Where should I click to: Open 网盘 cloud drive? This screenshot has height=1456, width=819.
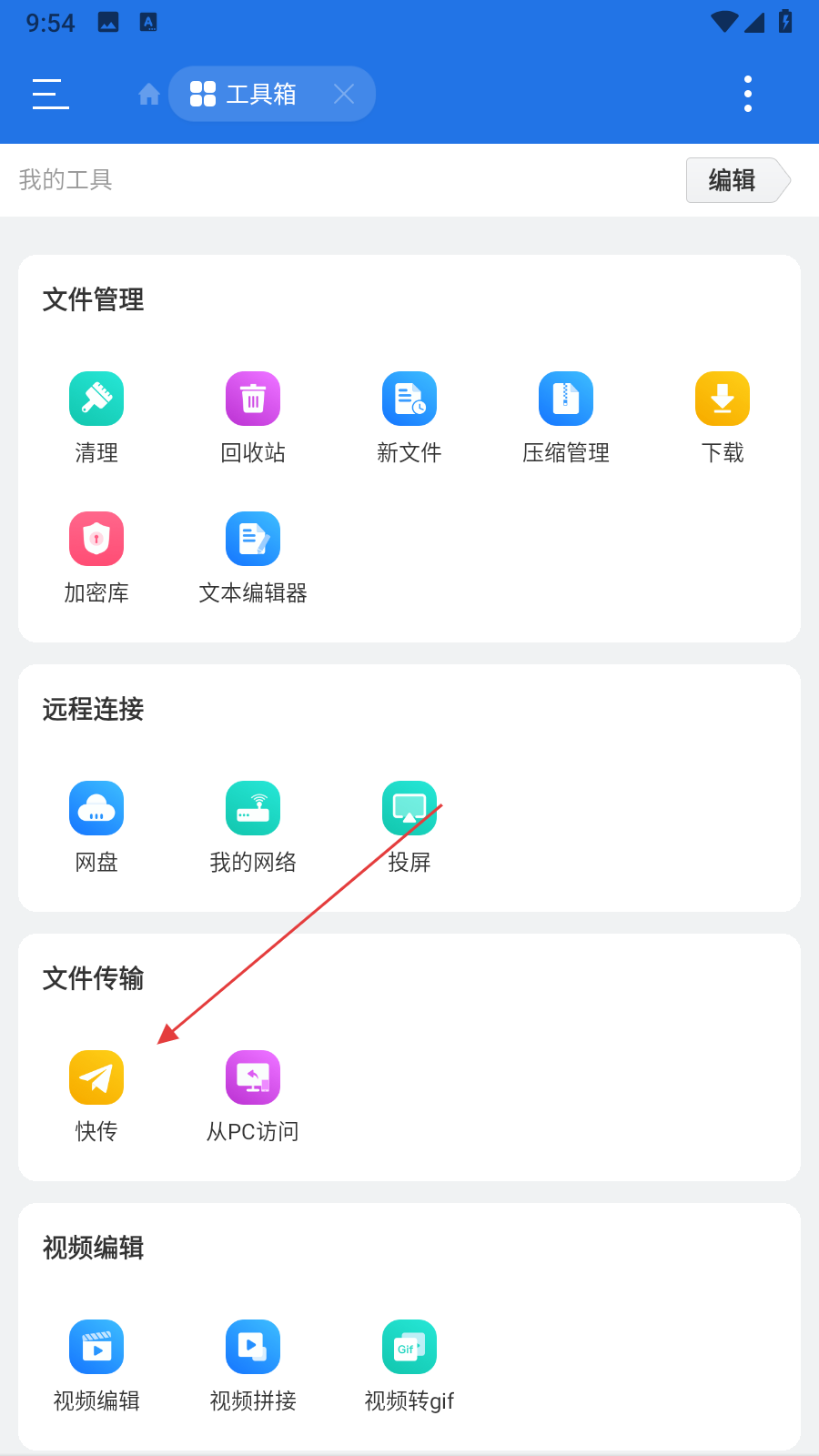click(96, 809)
